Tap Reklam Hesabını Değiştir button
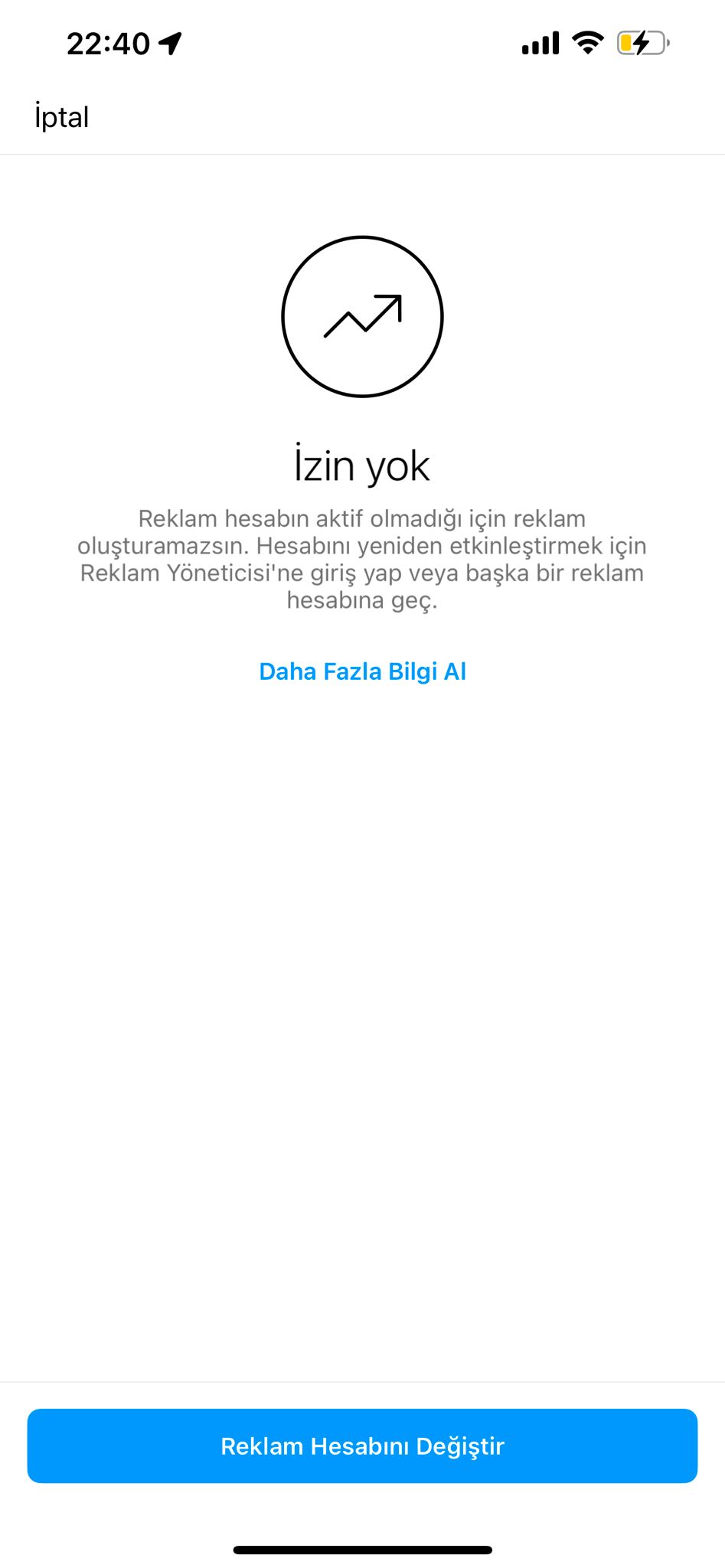Viewport: 725px width, 1568px height. click(362, 1445)
